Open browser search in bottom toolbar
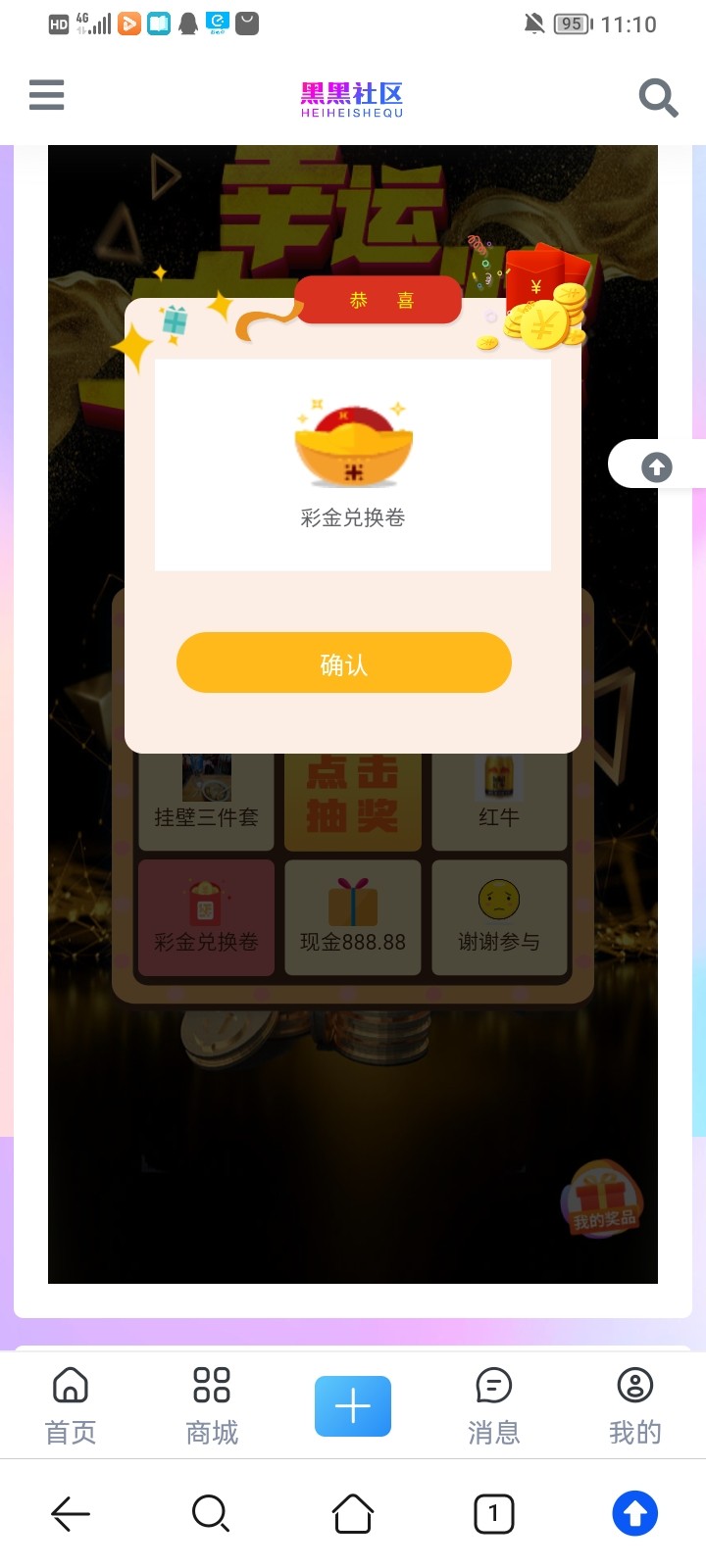The image size is (706, 1568). point(211,1514)
